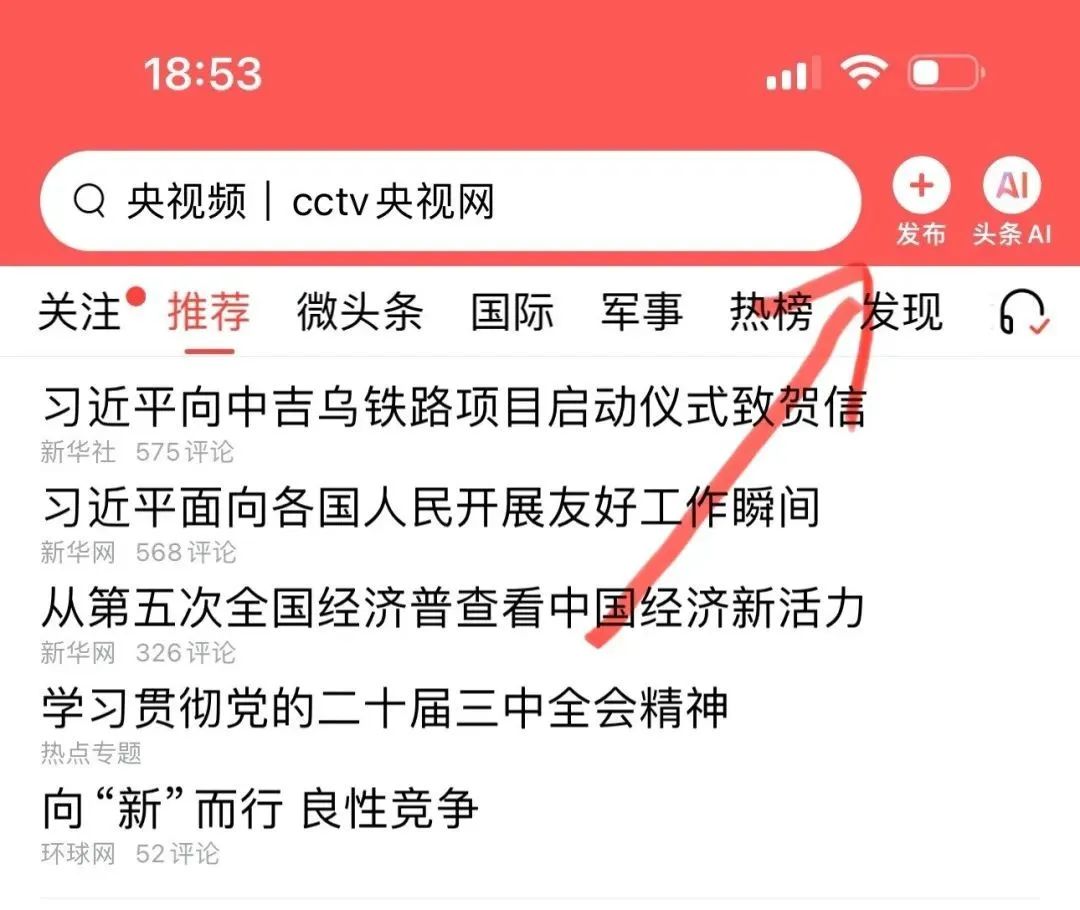Read 习近平面向各国人民开展友好工作瞬间 article

click(x=431, y=507)
